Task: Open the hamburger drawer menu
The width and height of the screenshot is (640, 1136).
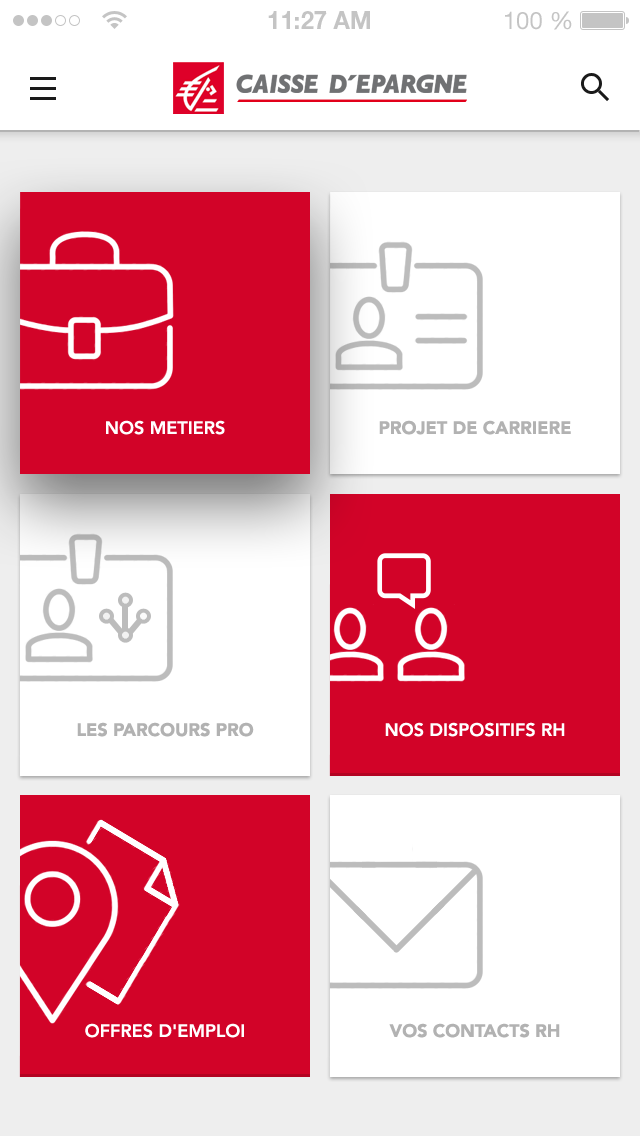Action: tap(43, 88)
